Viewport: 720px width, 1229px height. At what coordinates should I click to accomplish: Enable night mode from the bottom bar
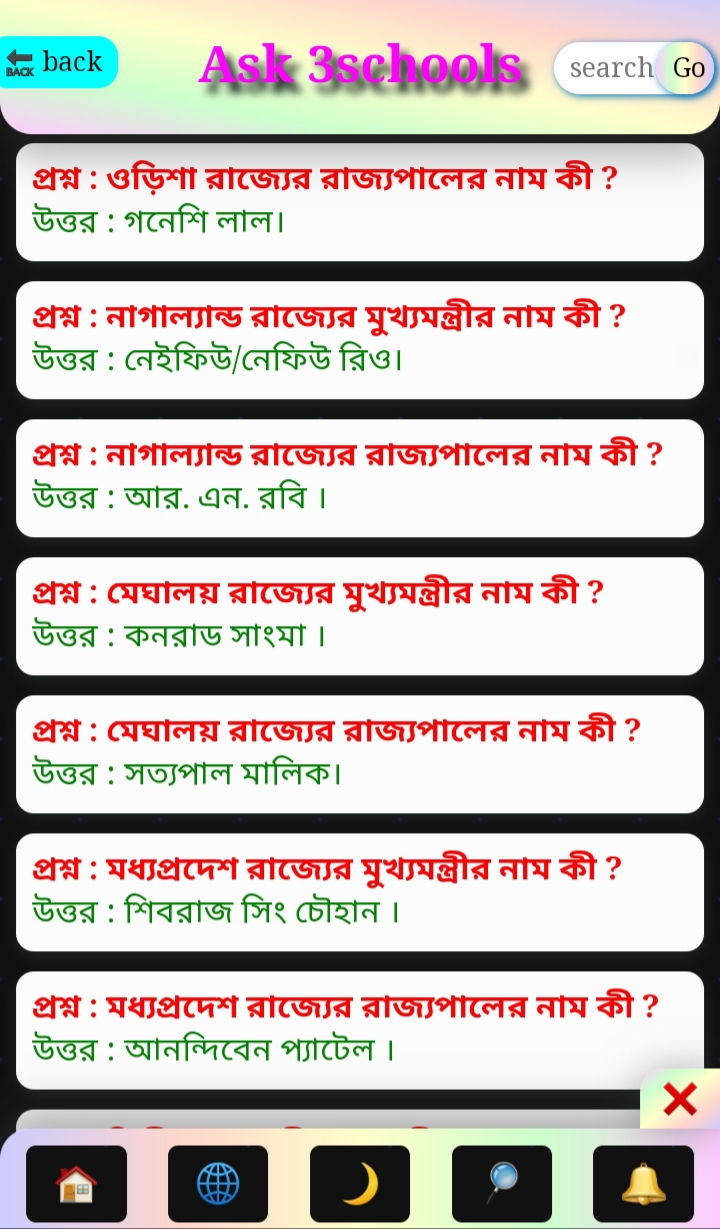(x=360, y=1184)
